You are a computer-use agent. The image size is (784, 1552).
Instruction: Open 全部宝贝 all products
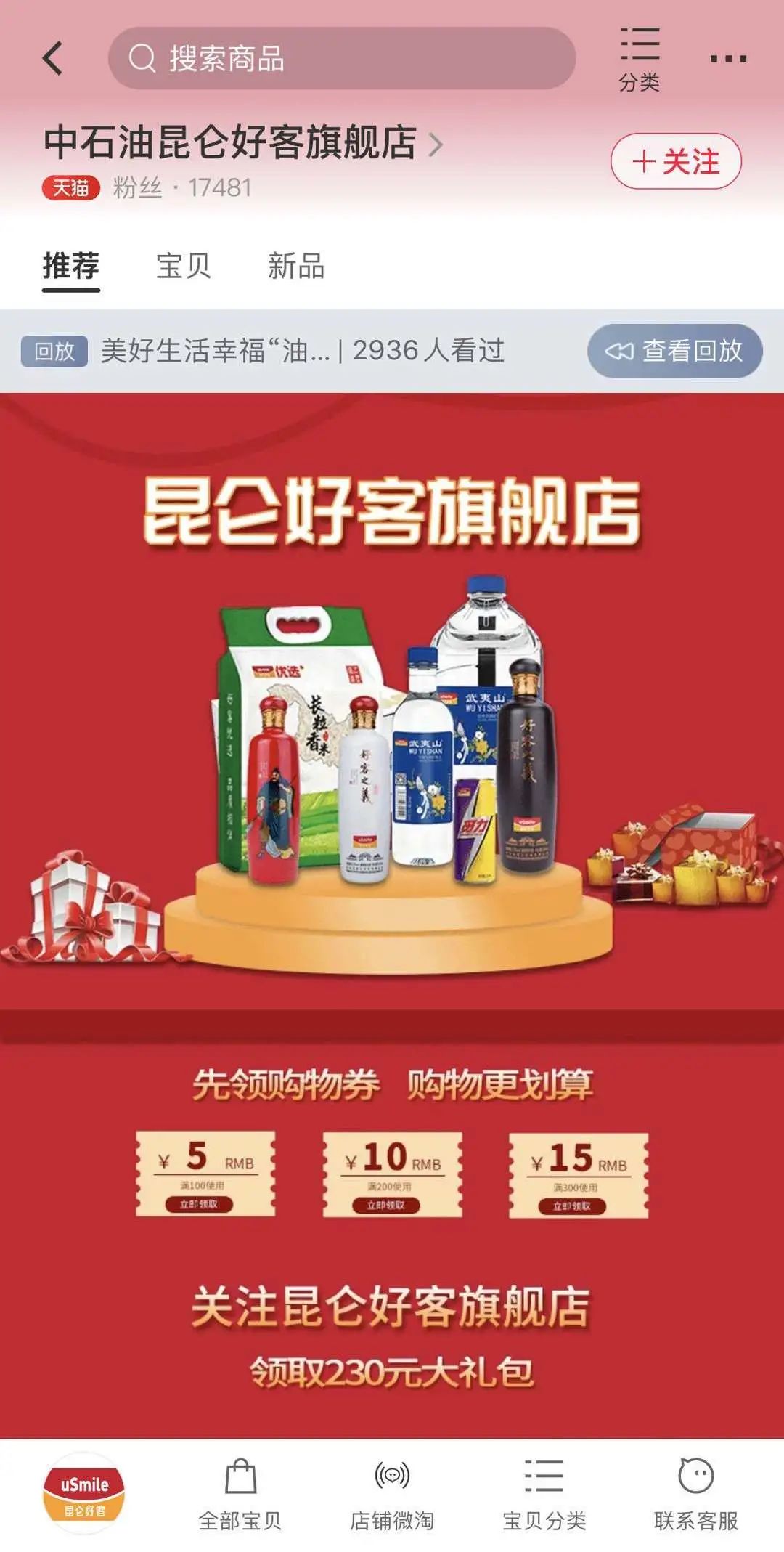coord(240,1495)
